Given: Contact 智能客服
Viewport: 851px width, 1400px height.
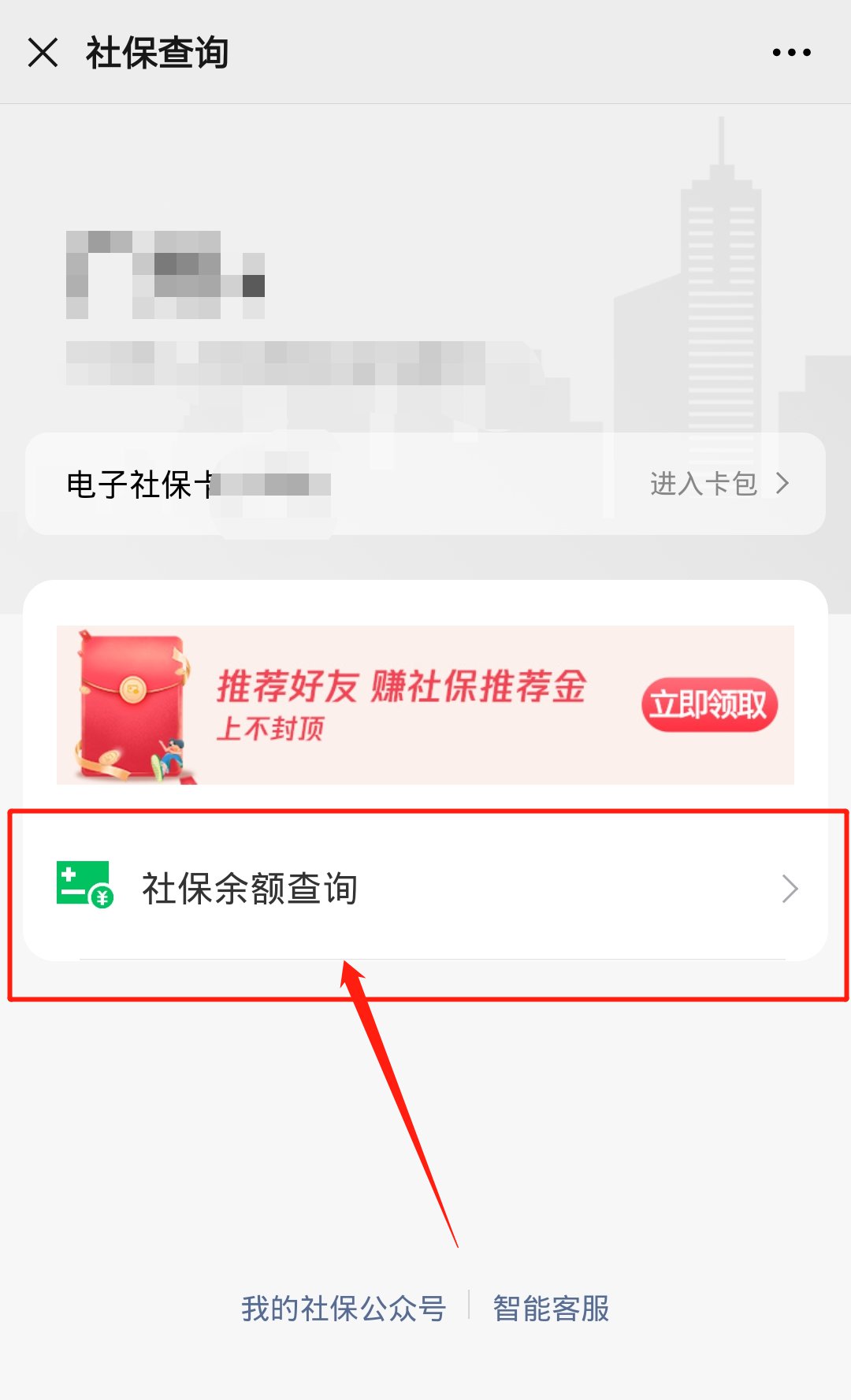Looking at the screenshot, I should [x=551, y=1309].
